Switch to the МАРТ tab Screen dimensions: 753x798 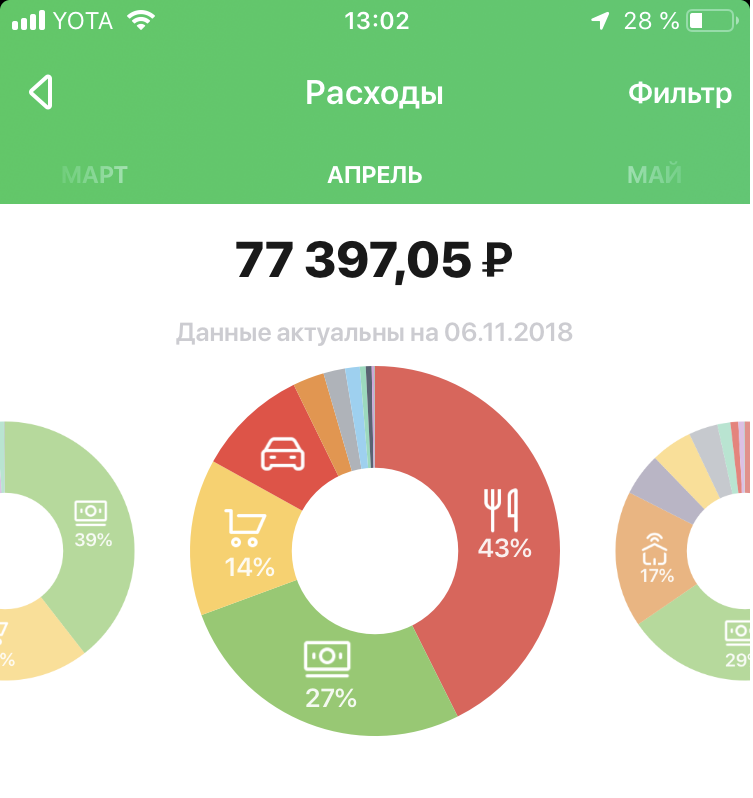coord(94,176)
